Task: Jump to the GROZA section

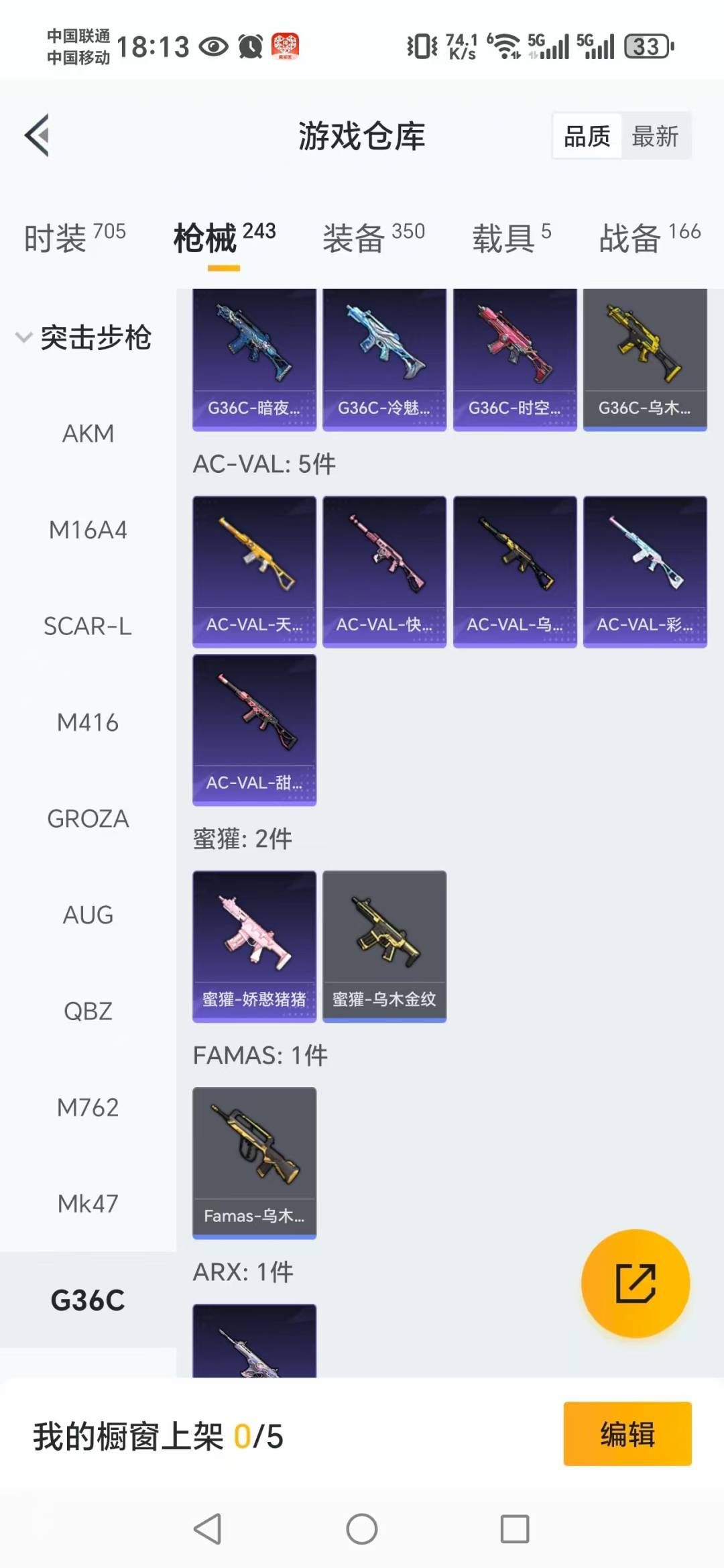Action: pyautogui.click(x=88, y=818)
